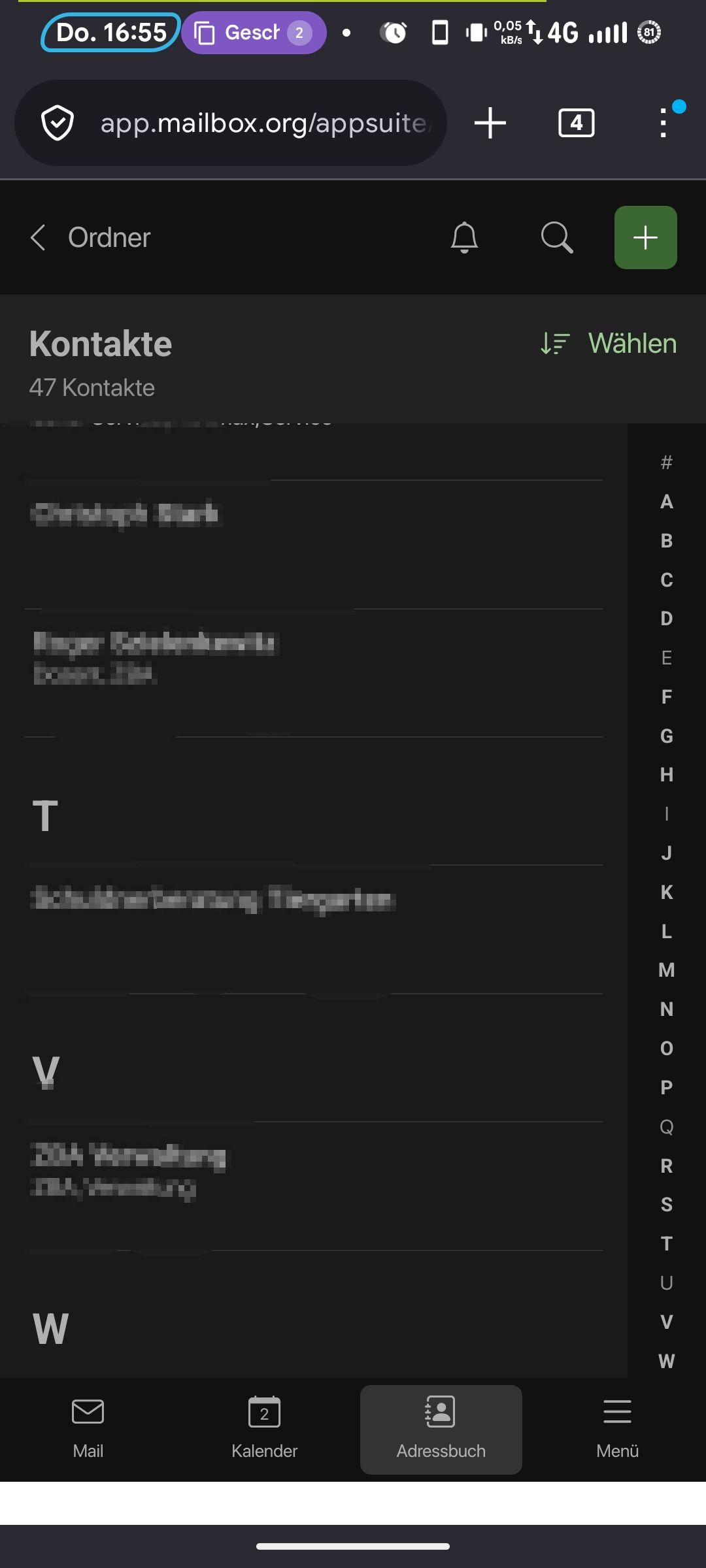Open the browser overflow menu
Image resolution: width=706 pixels, height=1568 pixels.
(664, 123)
